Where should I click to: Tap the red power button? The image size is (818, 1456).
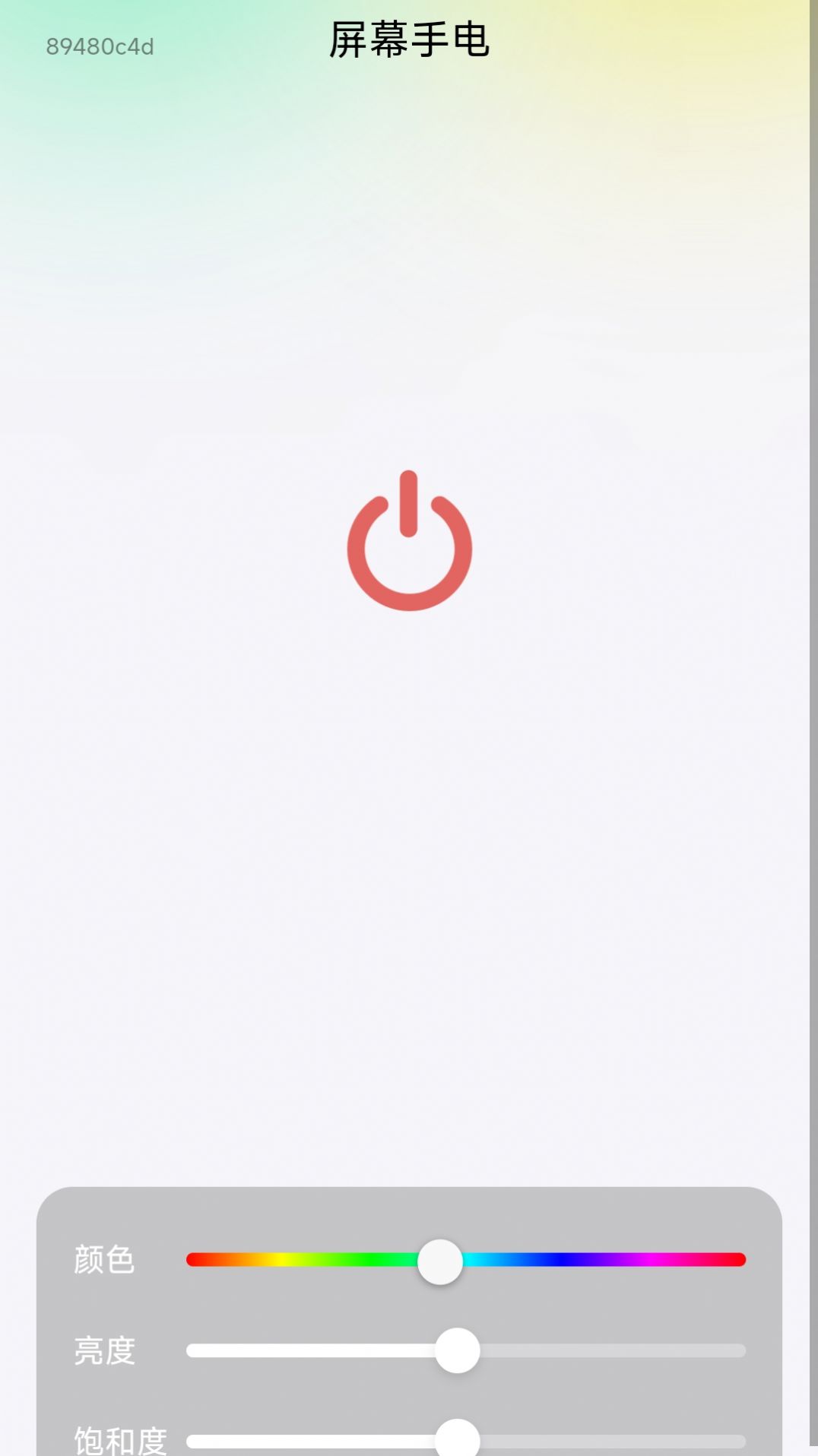tap(409, 541)
